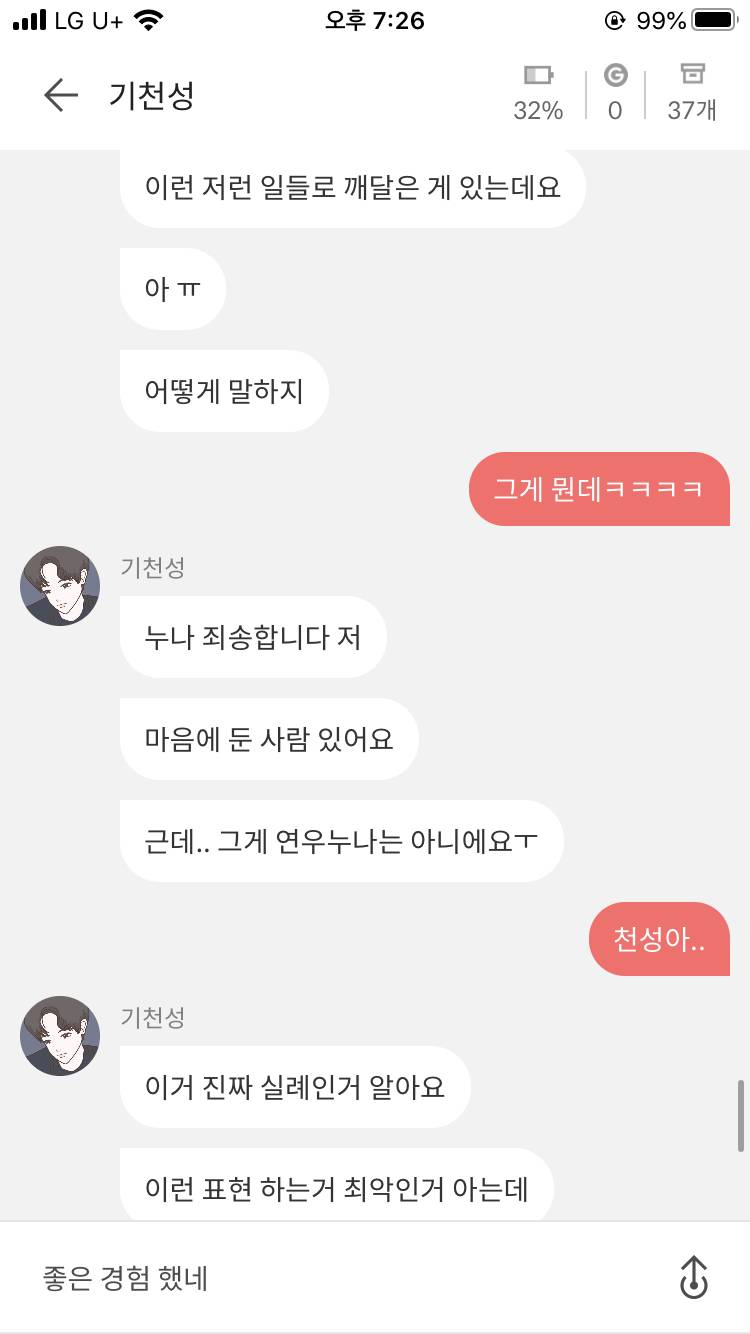Tap the message '그게 뭔데ㅋㅋㅋㅋ'
Screen dimensions: 750x1334
click(x=599, y=489)
